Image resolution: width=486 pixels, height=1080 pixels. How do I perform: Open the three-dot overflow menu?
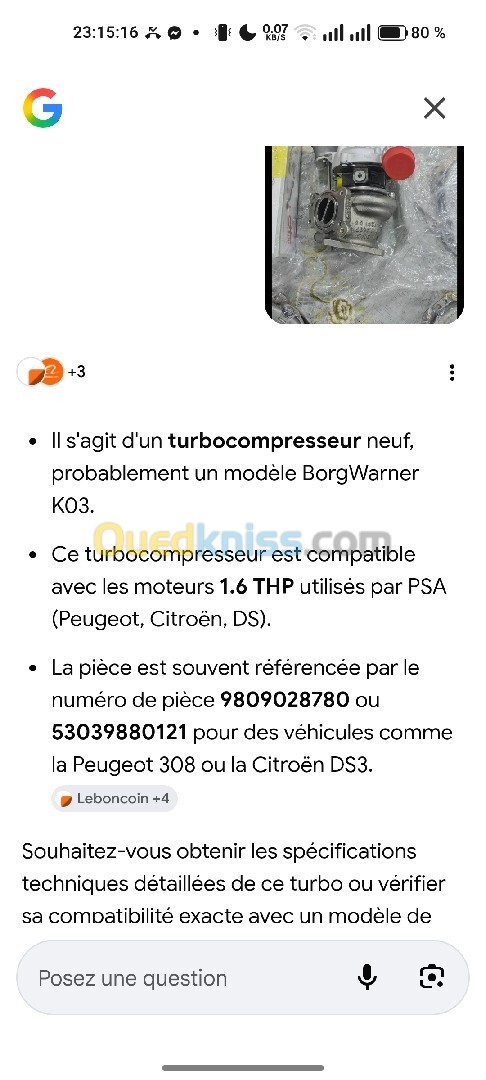(452, 373)
